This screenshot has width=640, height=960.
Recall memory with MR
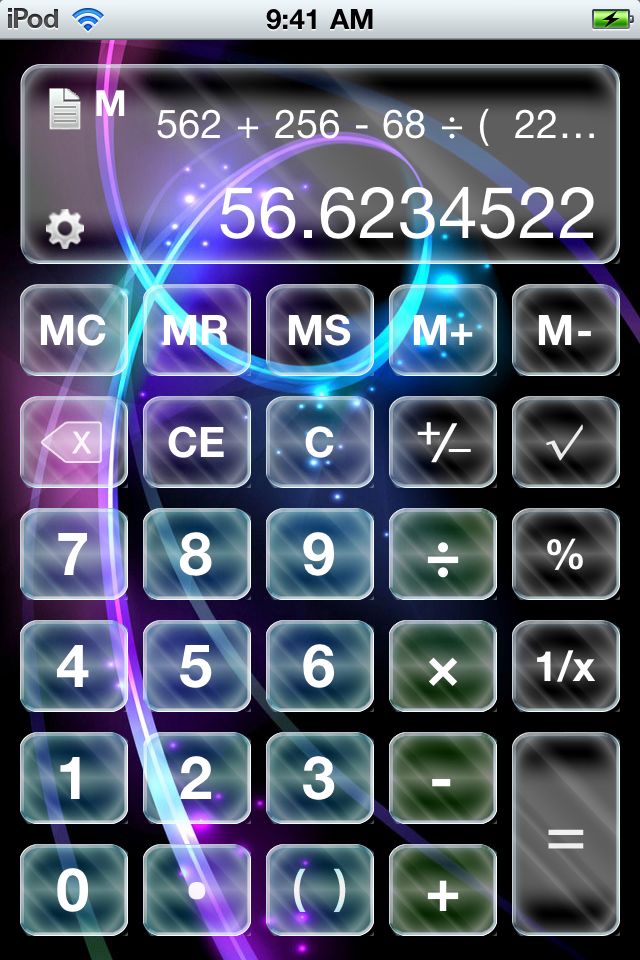[196, 331]
